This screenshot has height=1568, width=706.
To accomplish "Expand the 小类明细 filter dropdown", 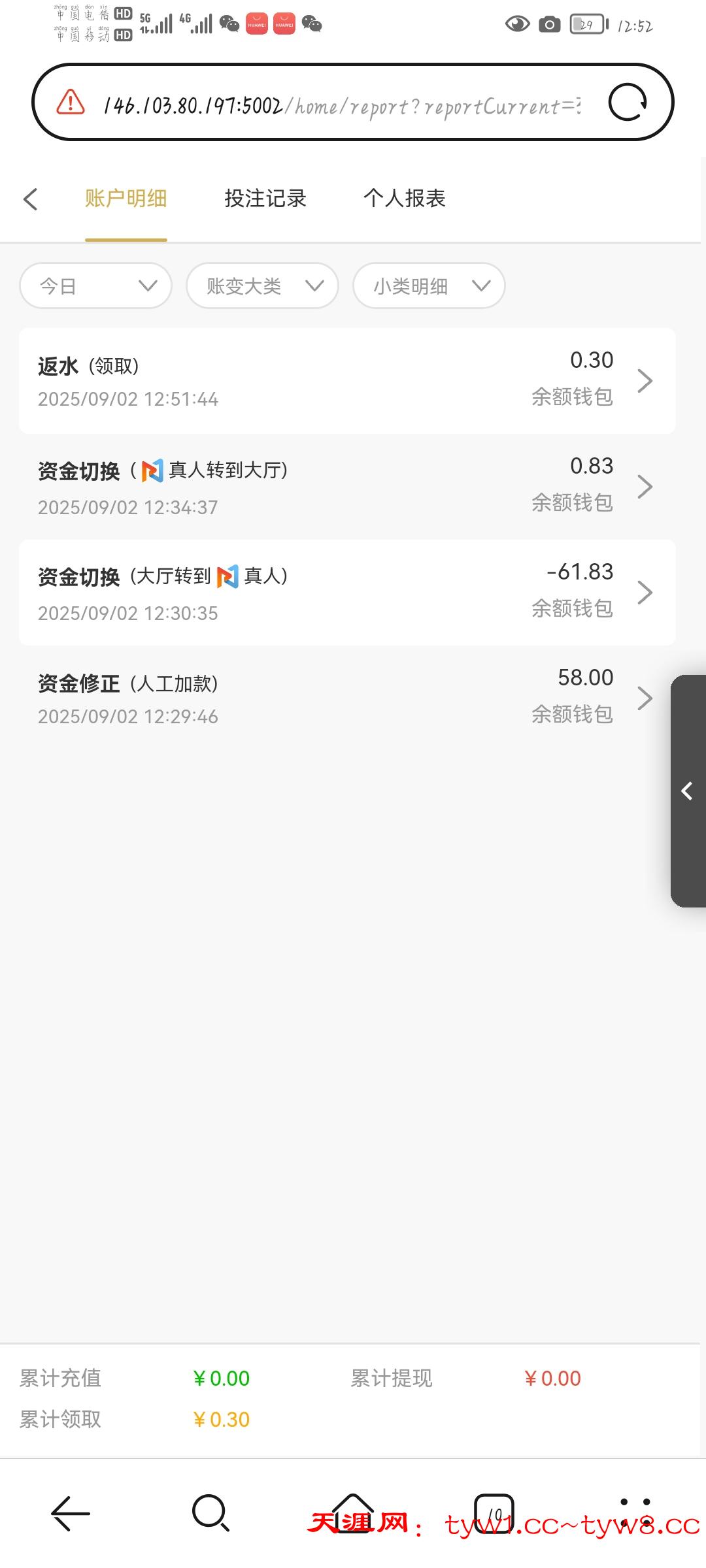I will (x=429, y=286).
